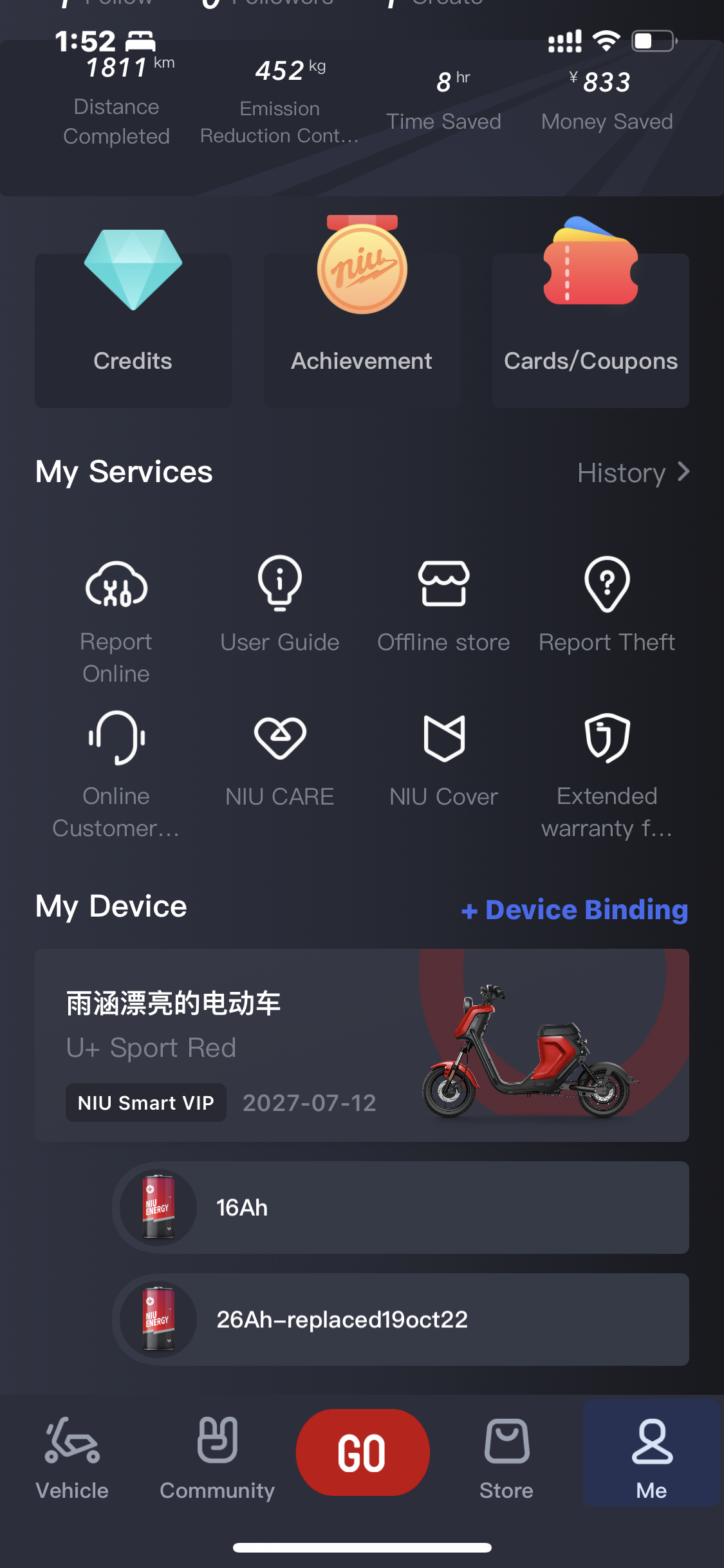Open Cards/Coupons
Screen dimensions: 724x1568
(x=590, y=322)
